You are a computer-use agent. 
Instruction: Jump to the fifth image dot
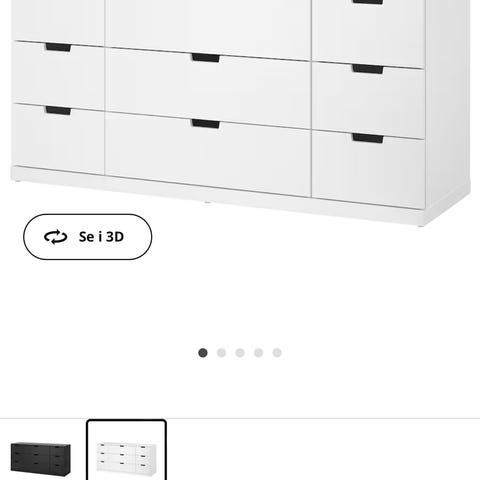pyautogui.click(x=277, y=353)
